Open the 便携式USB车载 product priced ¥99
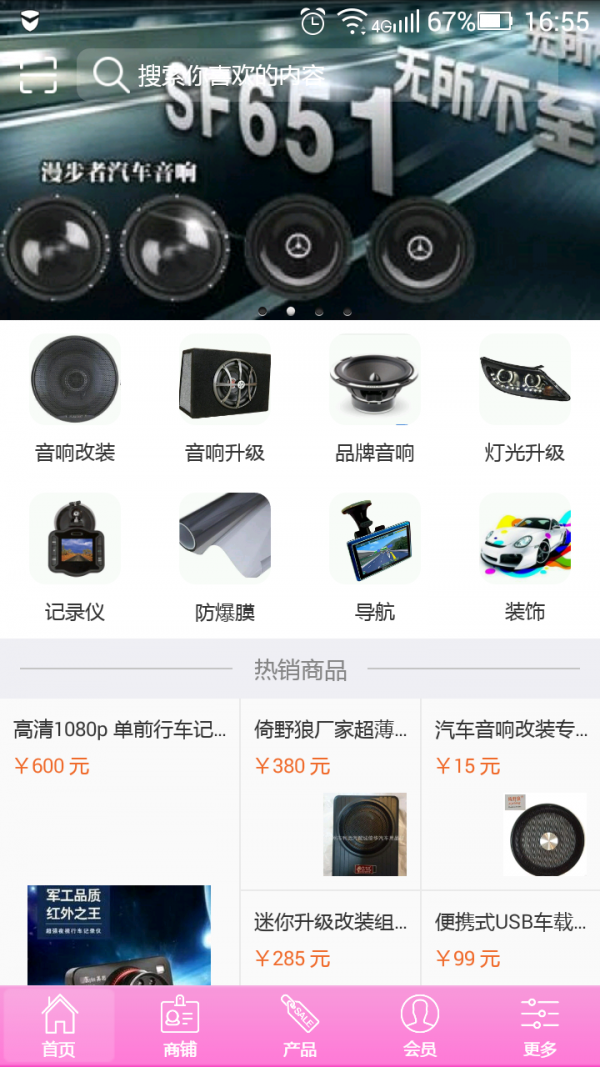The height and width of the screenshot is (1067, 600). pos(510,938)
